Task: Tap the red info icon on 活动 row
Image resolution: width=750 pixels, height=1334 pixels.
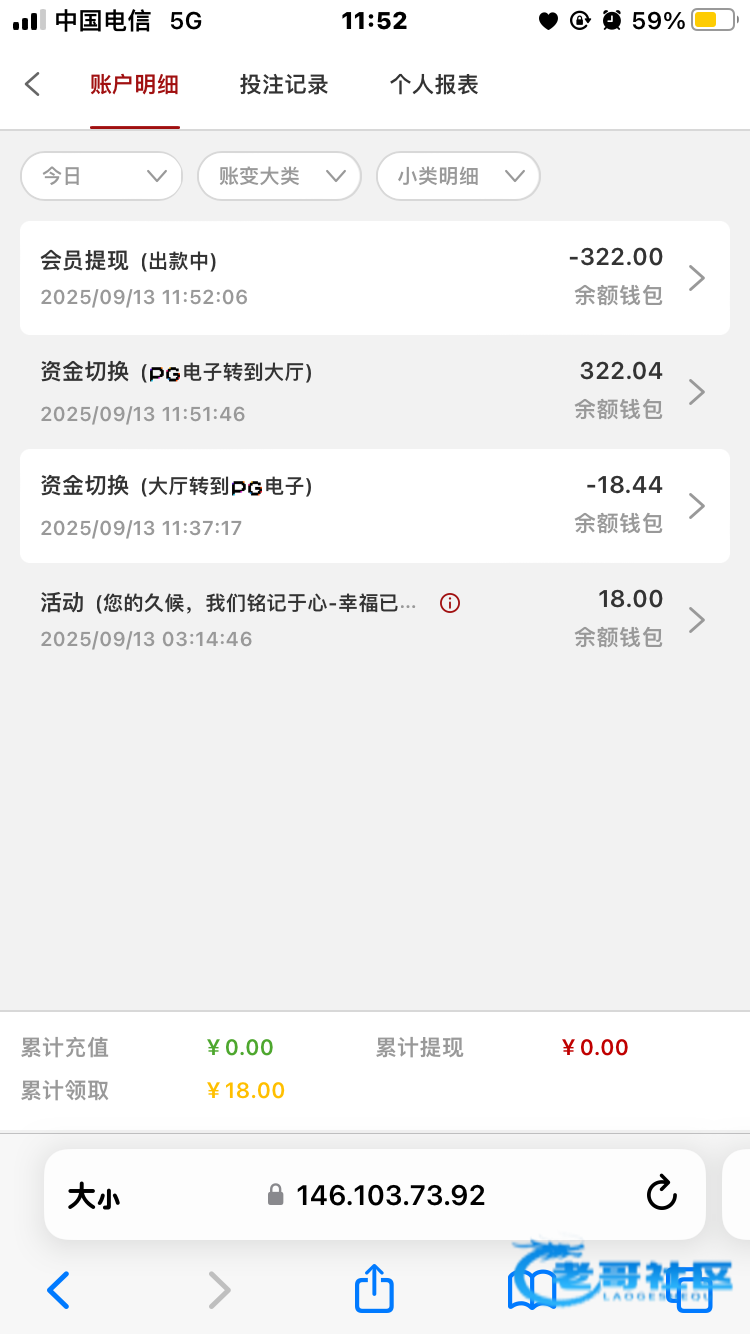Action: pos(450,603)
